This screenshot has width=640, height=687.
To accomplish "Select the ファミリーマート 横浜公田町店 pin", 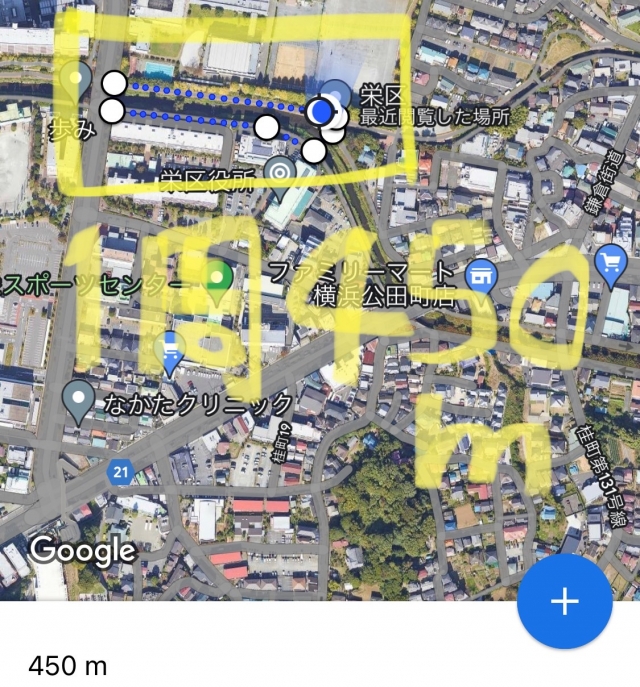I will (x=481, y=272).
